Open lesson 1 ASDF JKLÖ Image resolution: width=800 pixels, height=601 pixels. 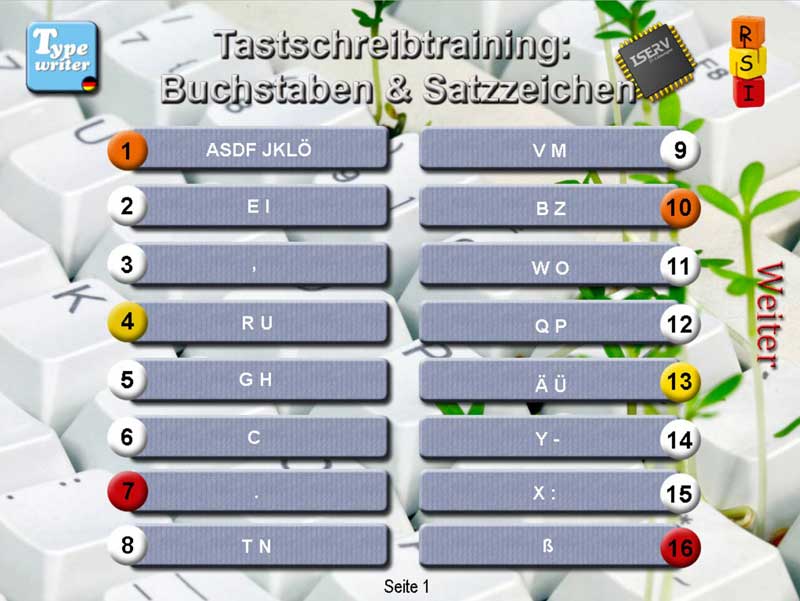coord(258,151)
